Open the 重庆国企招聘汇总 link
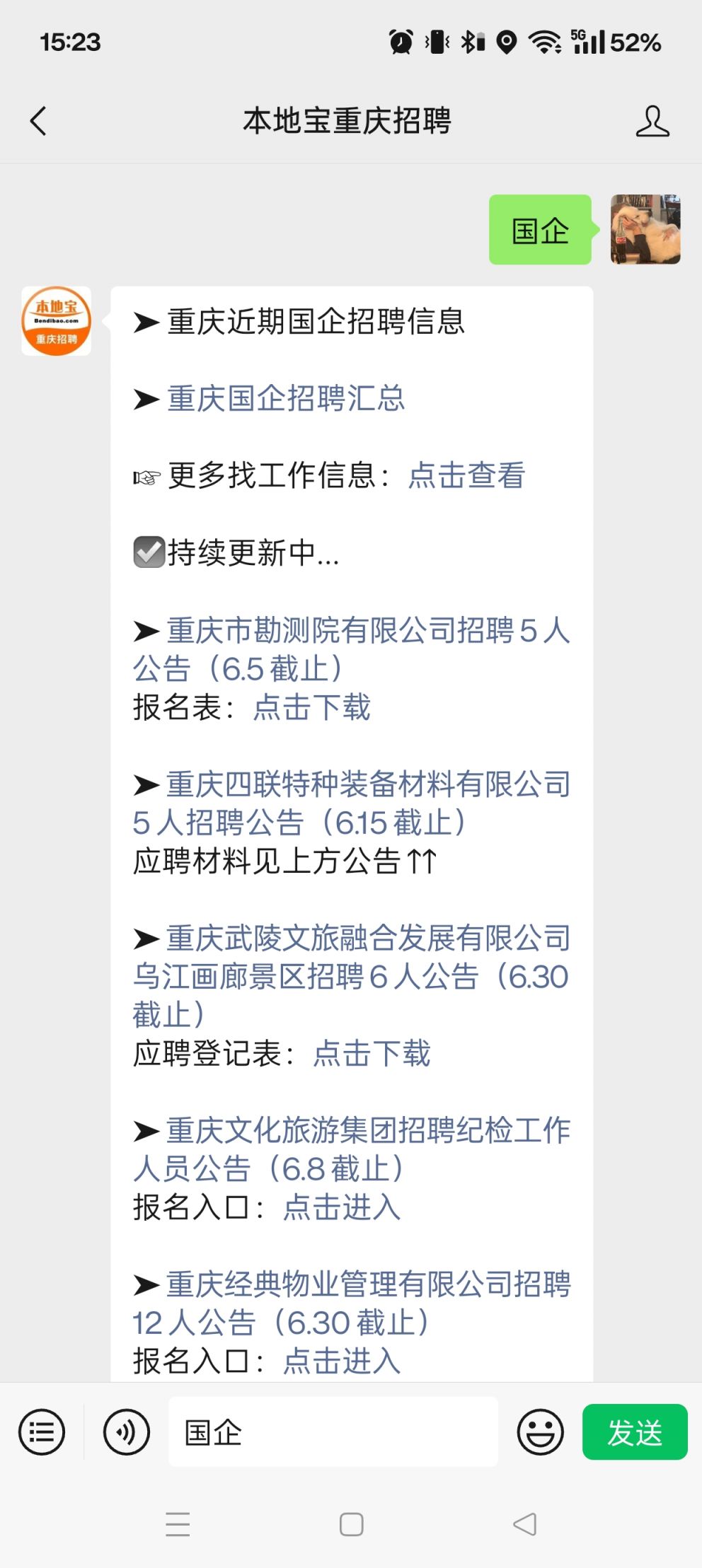The height and width of the screenshot is (1568, 702). (286, 398)
